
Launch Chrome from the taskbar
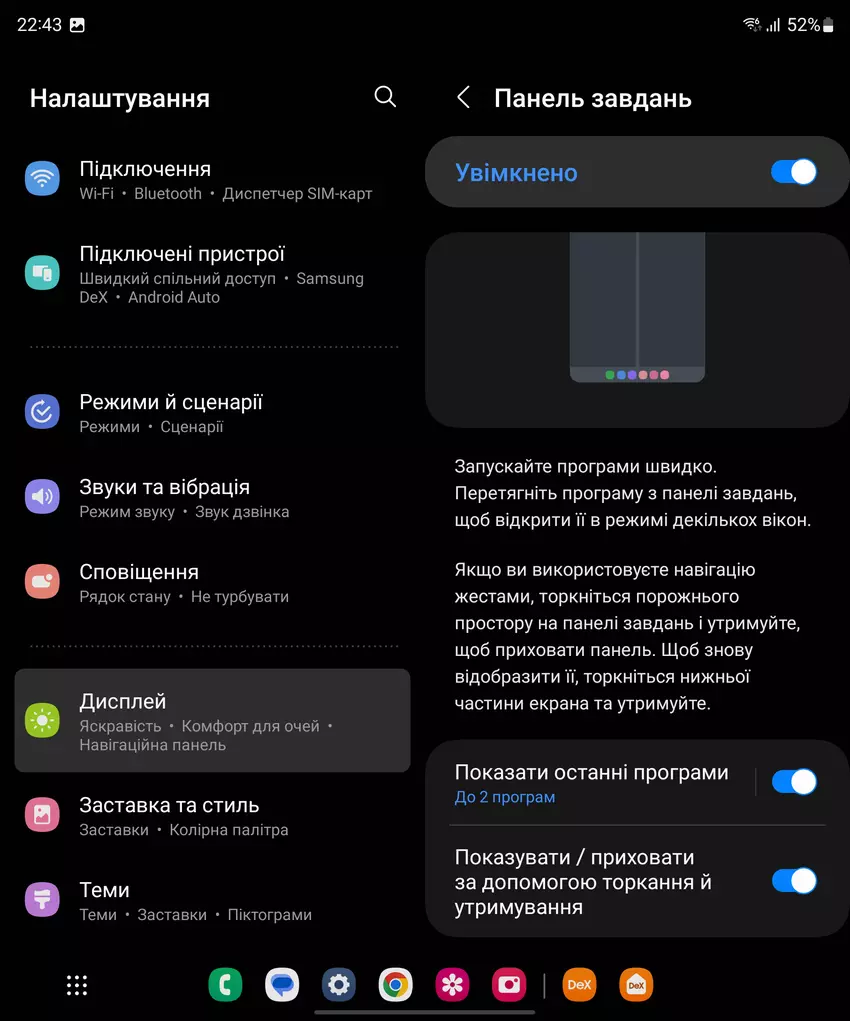click(x=396, y=985)
